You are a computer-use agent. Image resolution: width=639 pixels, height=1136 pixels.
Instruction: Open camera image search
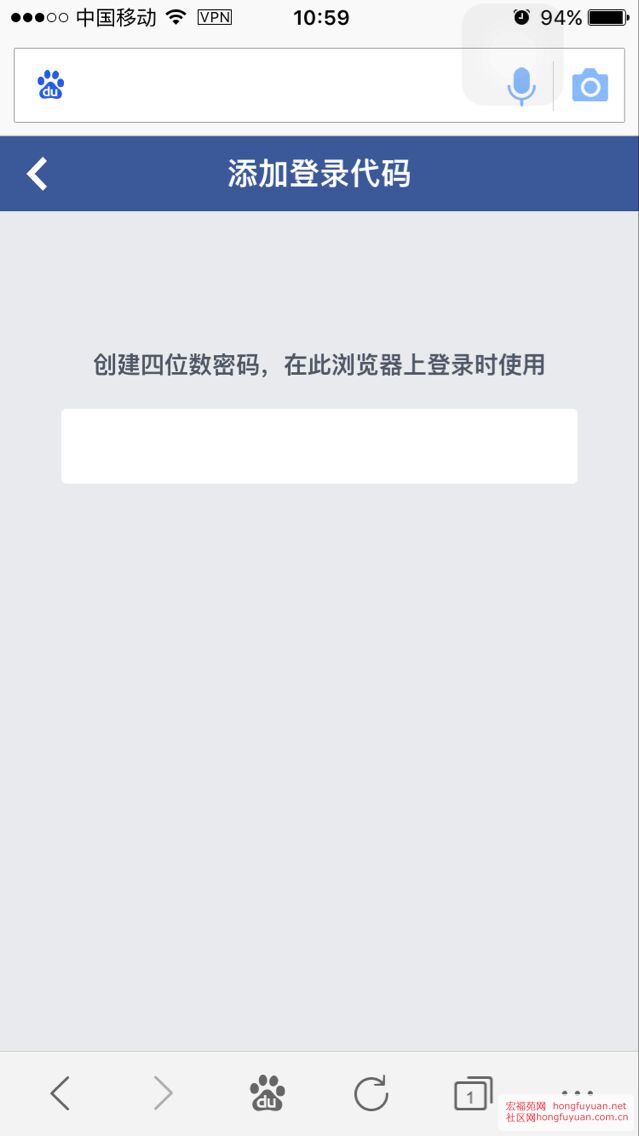590,86
